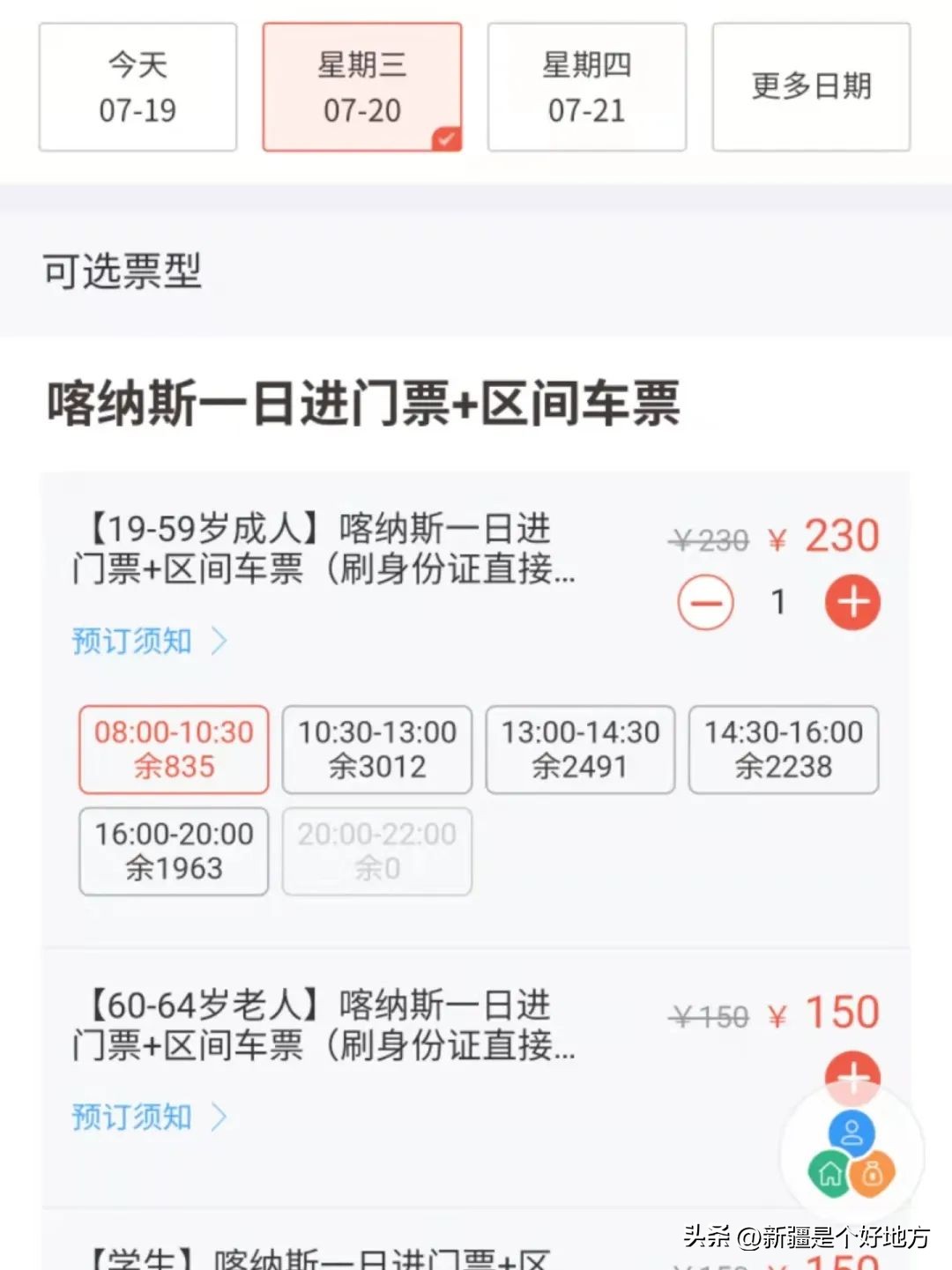This screenshot has width=952, height=1270.
Task: Choose Thursday 07-21 date
Action: [586, 87]
